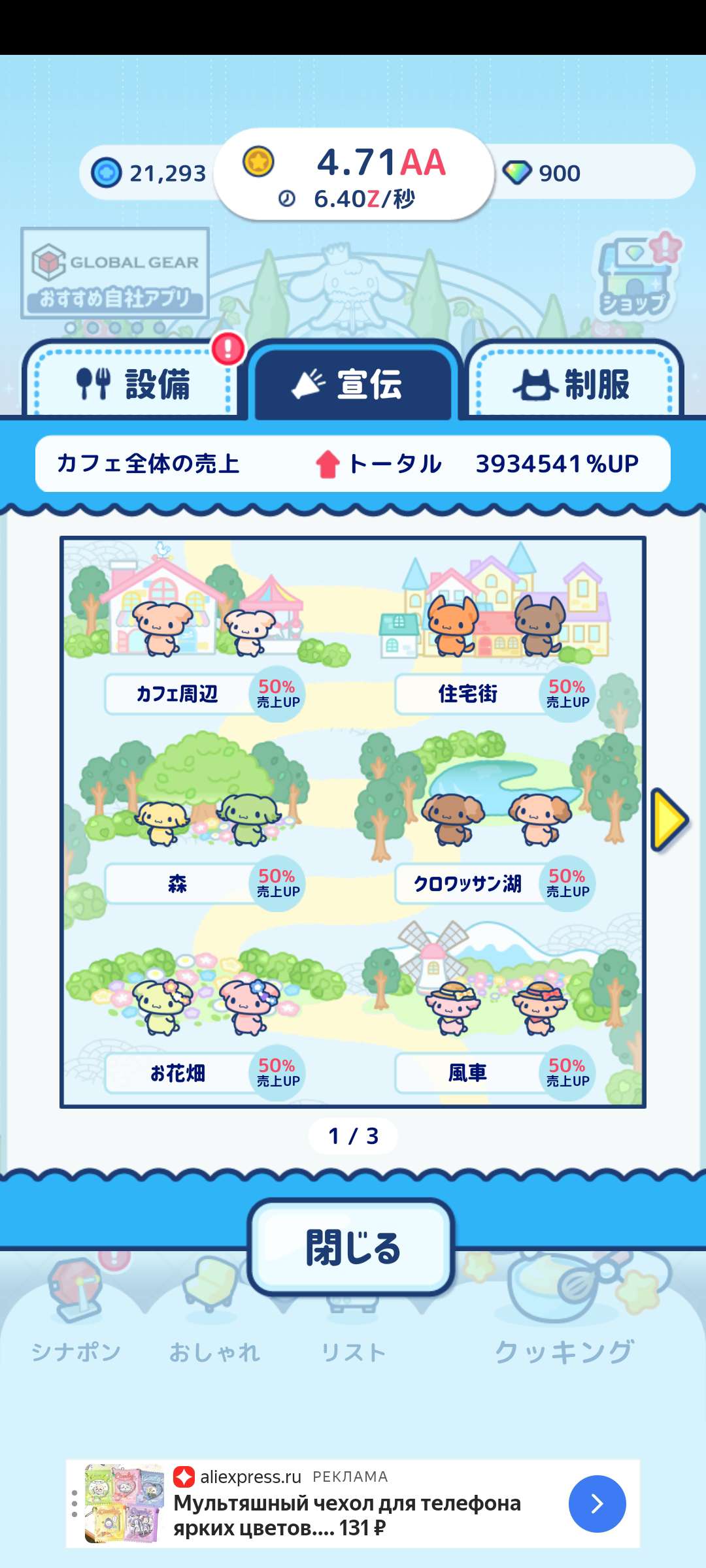This screenshot has height=1568, width=706.
Task: Select the 宣伝 tab
Action: coord(353,383)
